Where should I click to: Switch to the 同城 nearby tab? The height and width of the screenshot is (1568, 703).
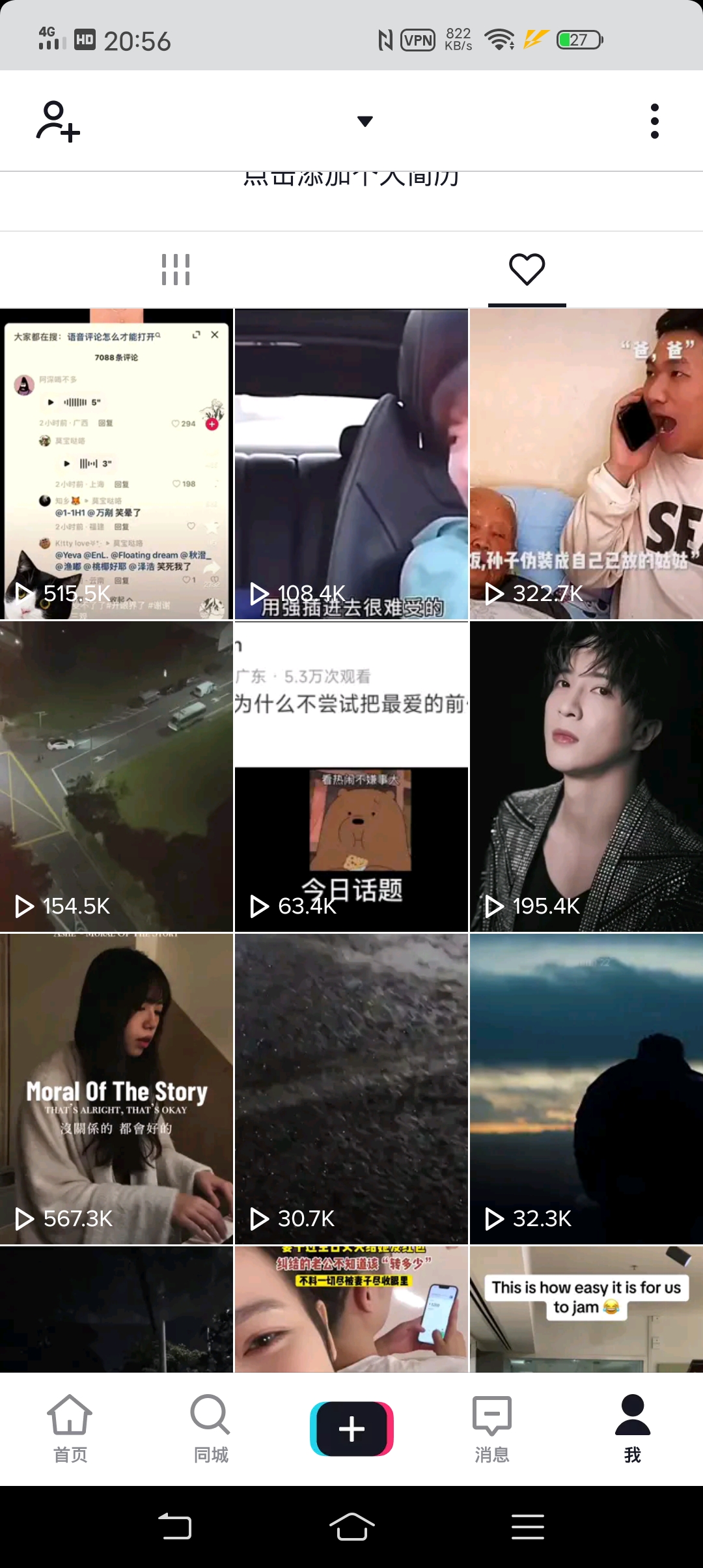(210, 1429)
